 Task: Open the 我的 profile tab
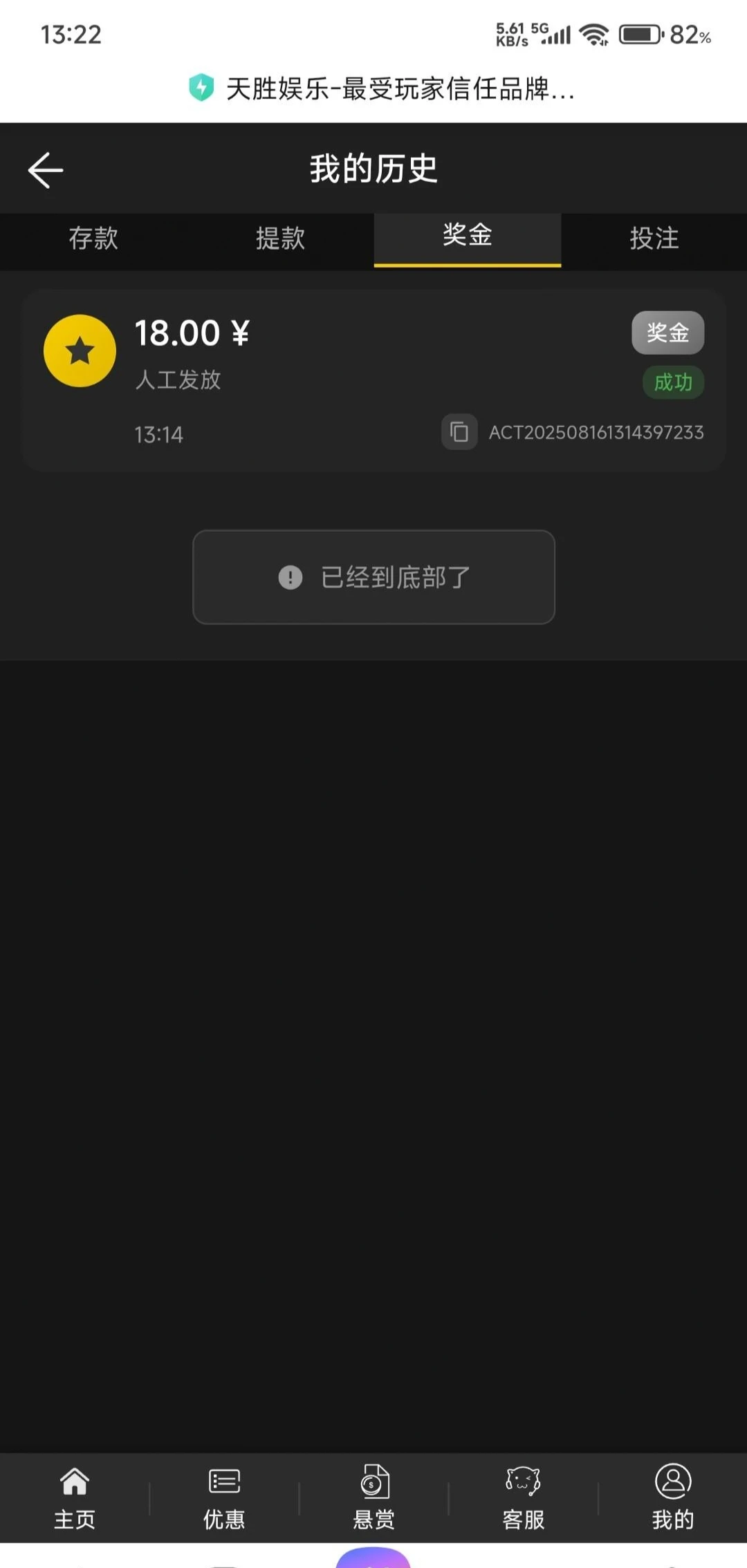pos(673,1497)
